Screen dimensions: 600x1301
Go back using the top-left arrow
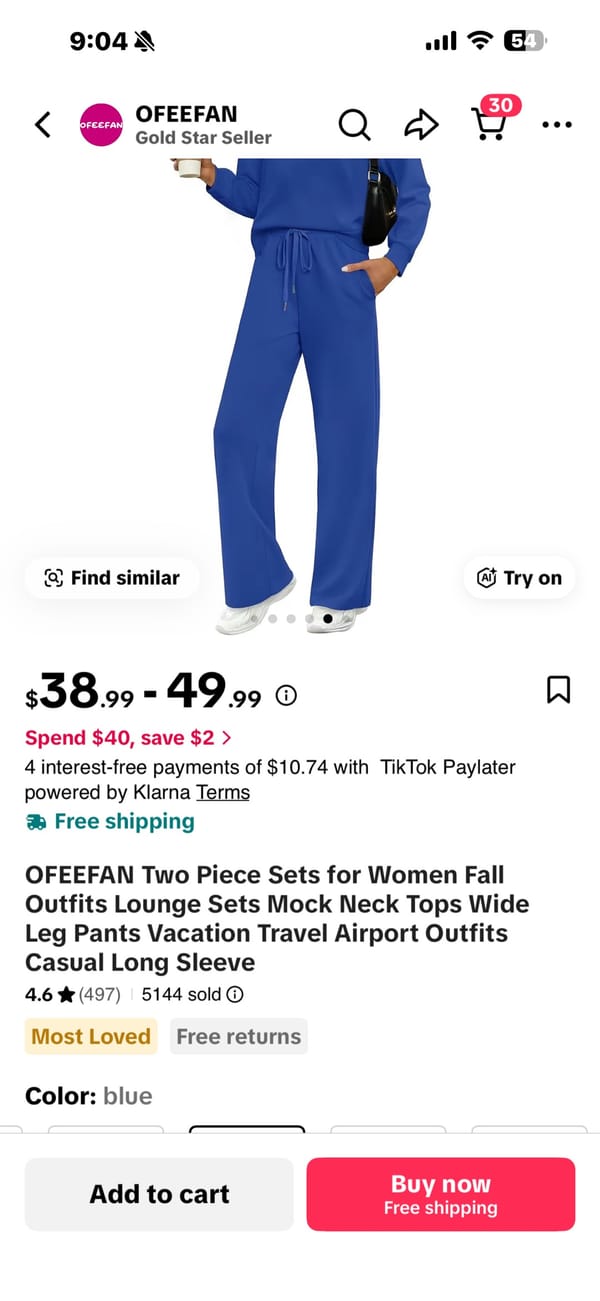[x=43, y=125]
